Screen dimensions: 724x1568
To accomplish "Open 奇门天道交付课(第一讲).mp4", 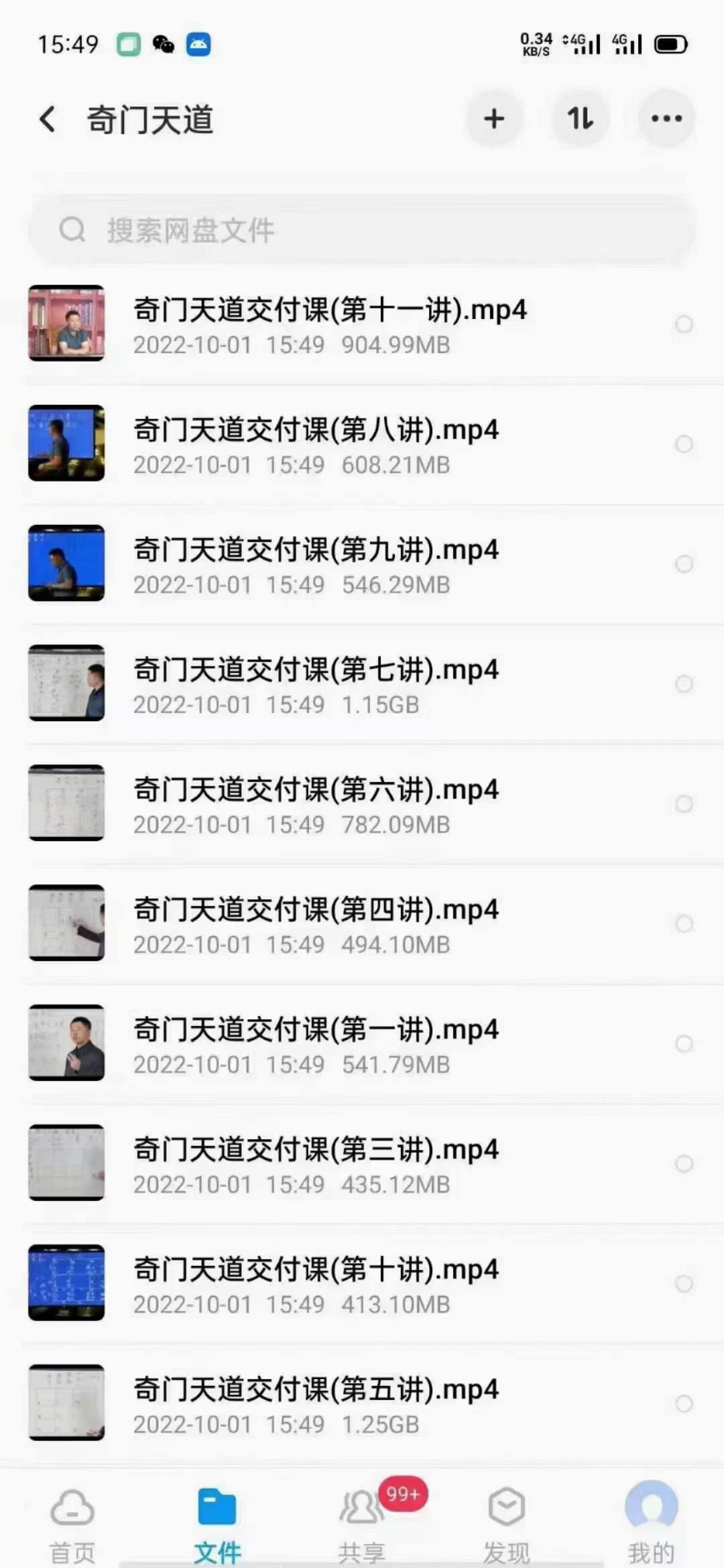I will point(315,1030).
